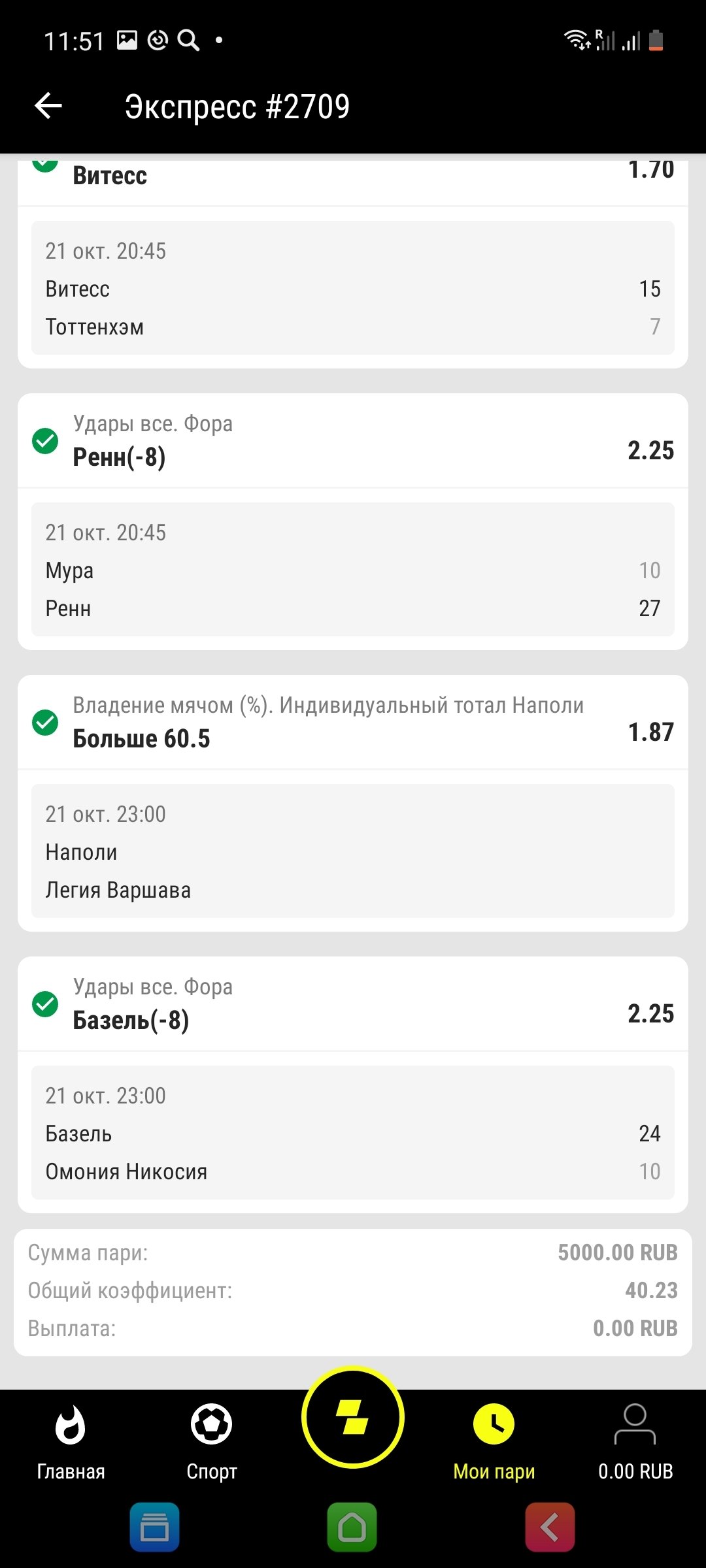The width and height of the screenshot is (706, 1568).
Task: Open the system recent apps button
Action: tap(154, 1527)
